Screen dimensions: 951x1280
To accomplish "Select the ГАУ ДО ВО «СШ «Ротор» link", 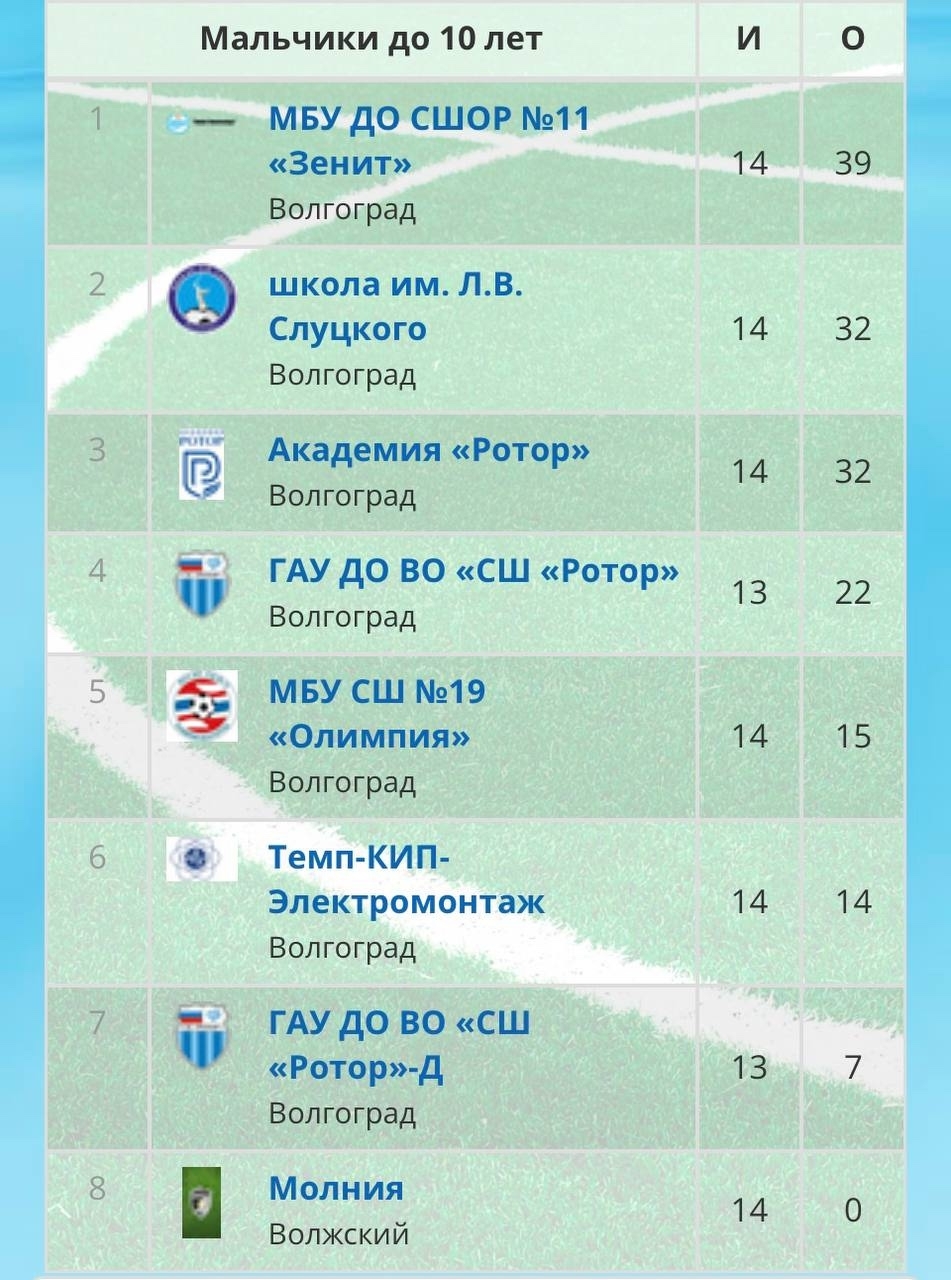I will 473,572.
